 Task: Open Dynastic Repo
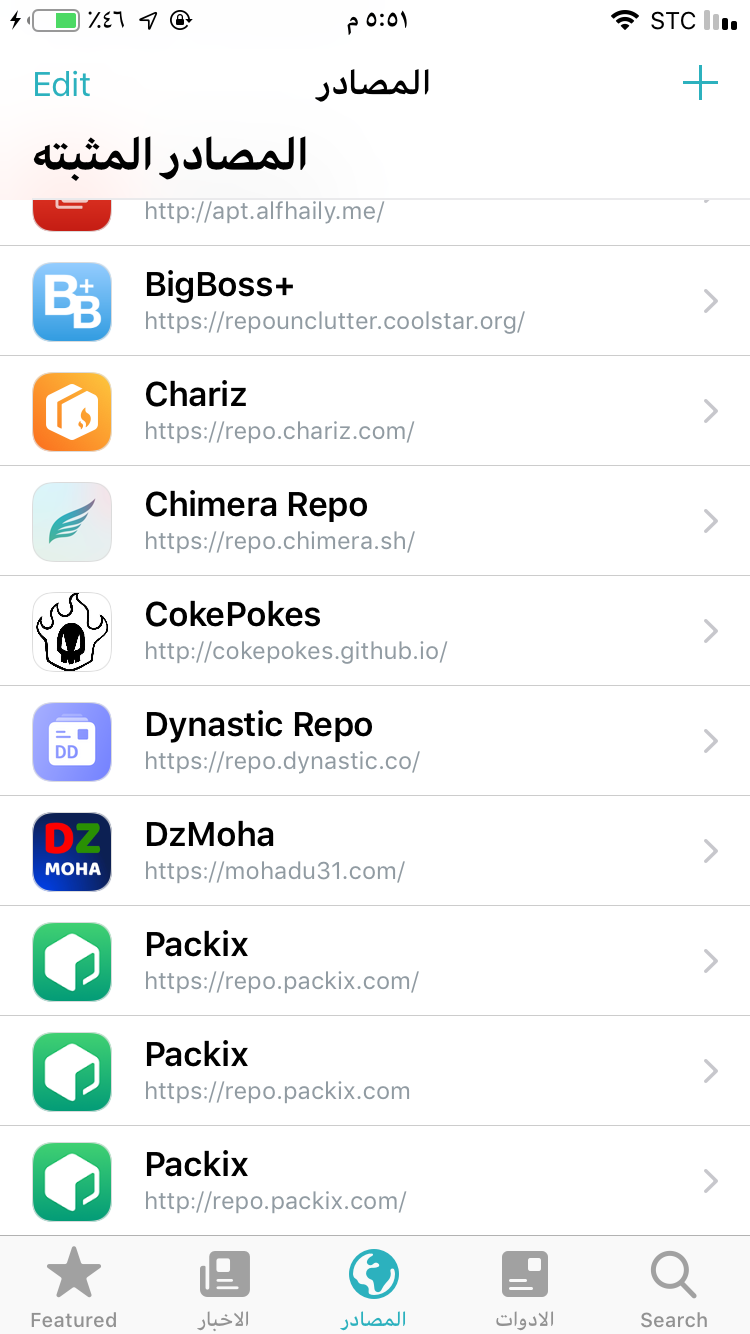click(375, 741)
